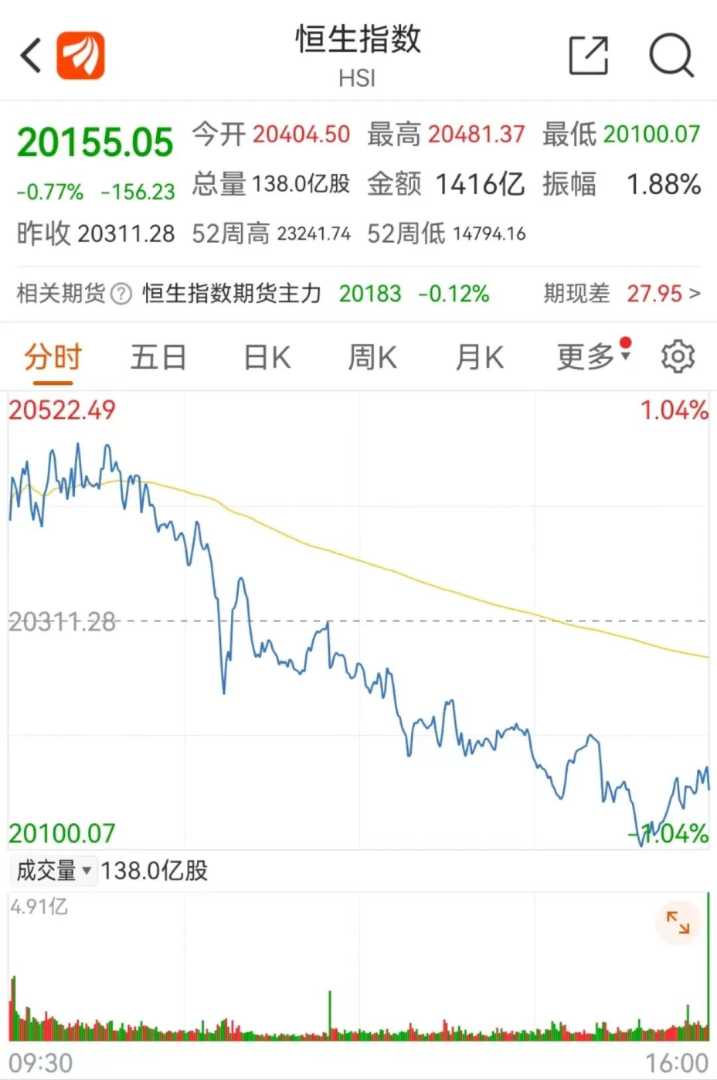Open the search magnifier
This screenshot has height=1080, width=717.
point(671,56)
